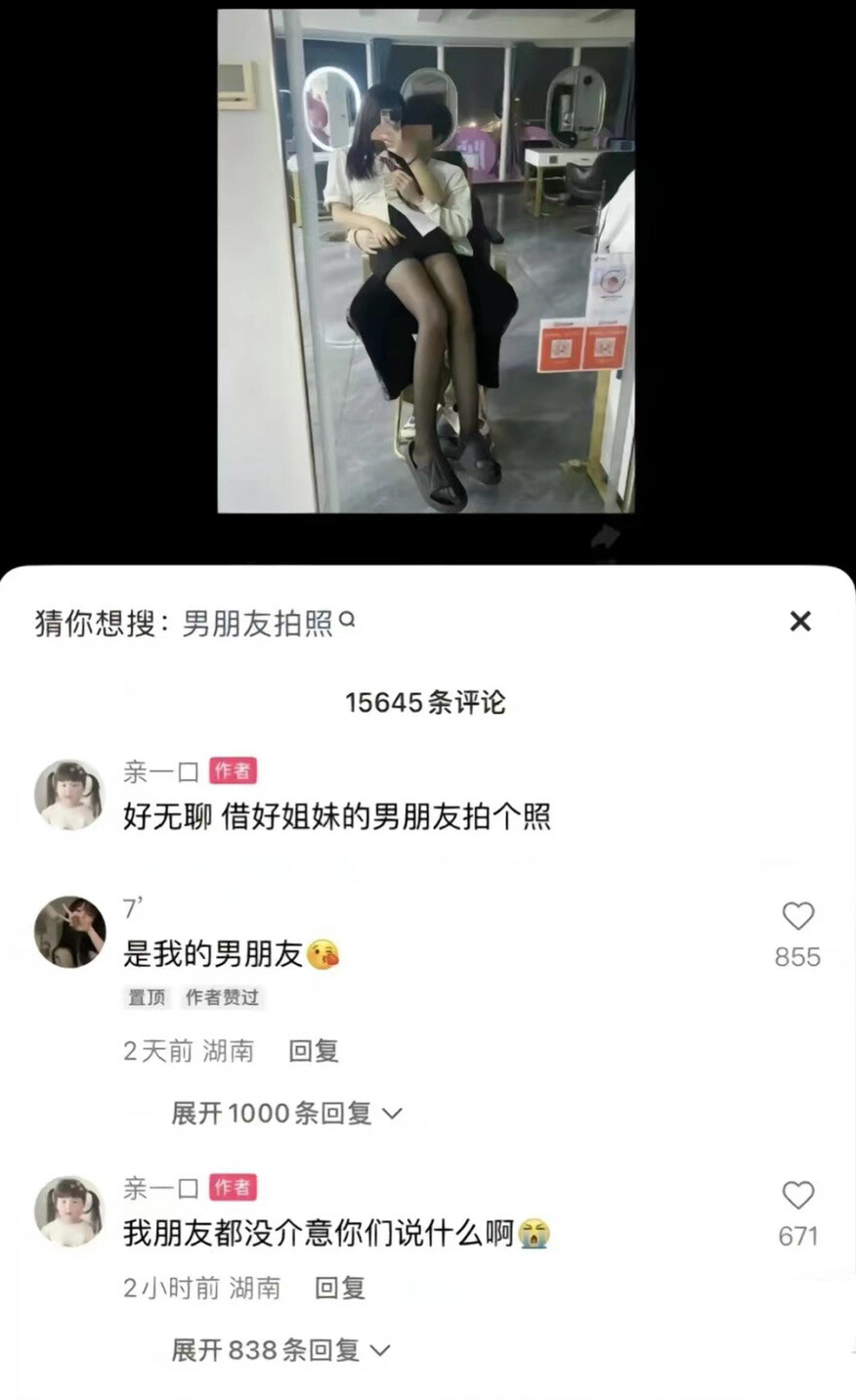
Task: Open the video photo above comments
Action: click(x=426, y=261)
